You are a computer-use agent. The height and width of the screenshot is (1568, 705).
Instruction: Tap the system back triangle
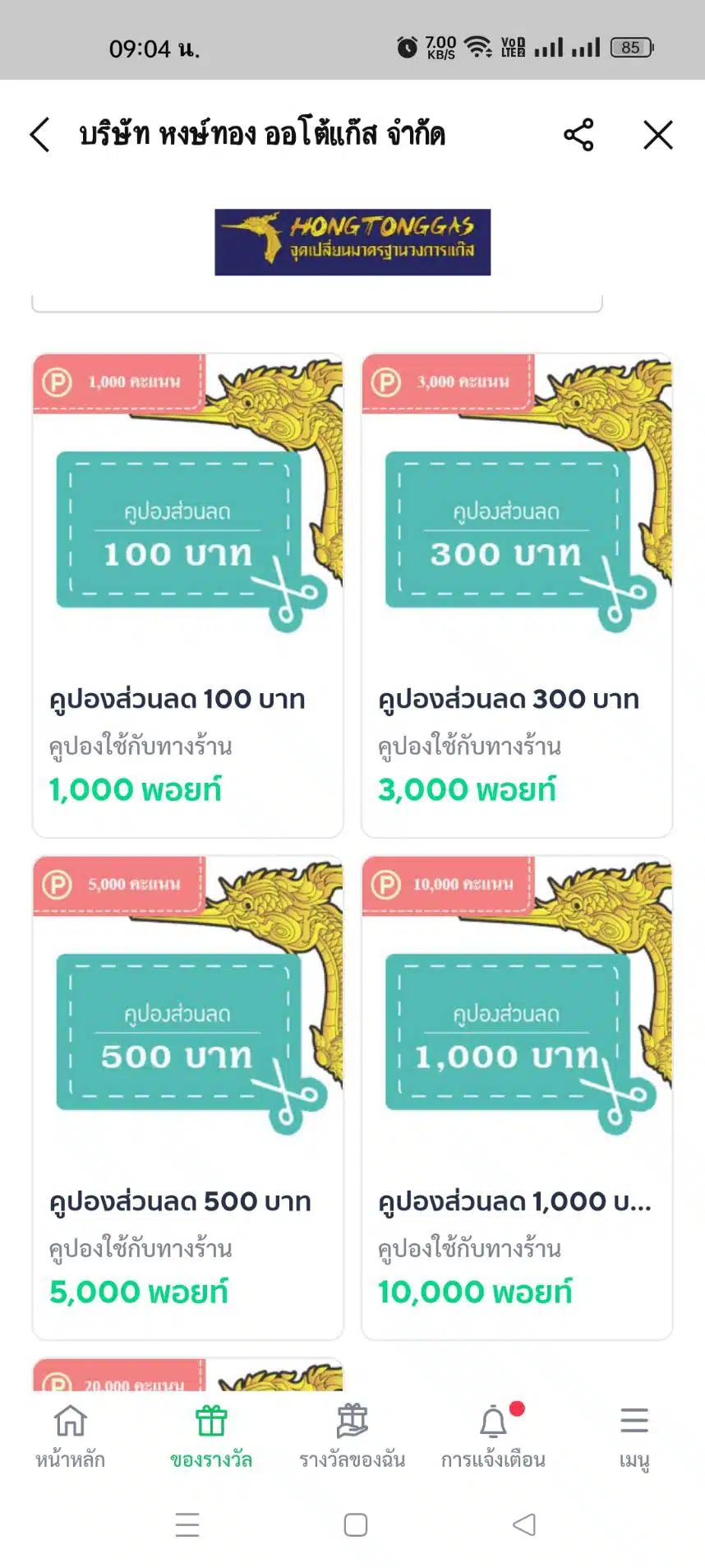click(523, 1524)
